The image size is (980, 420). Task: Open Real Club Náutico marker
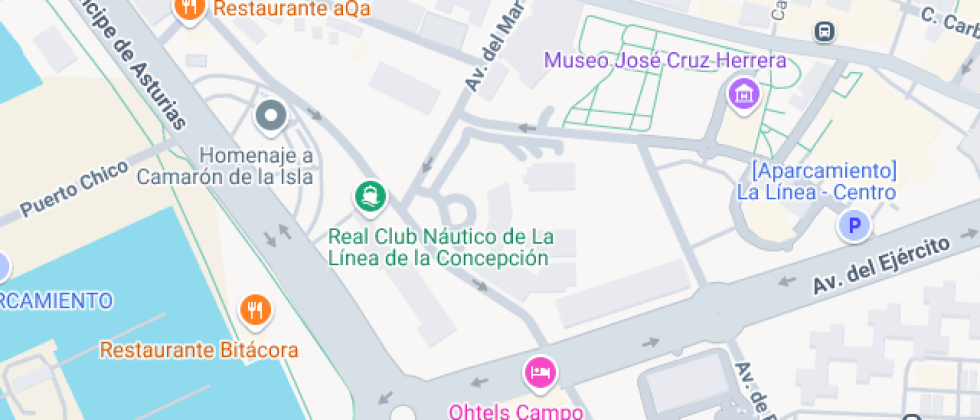pos(371,196)
